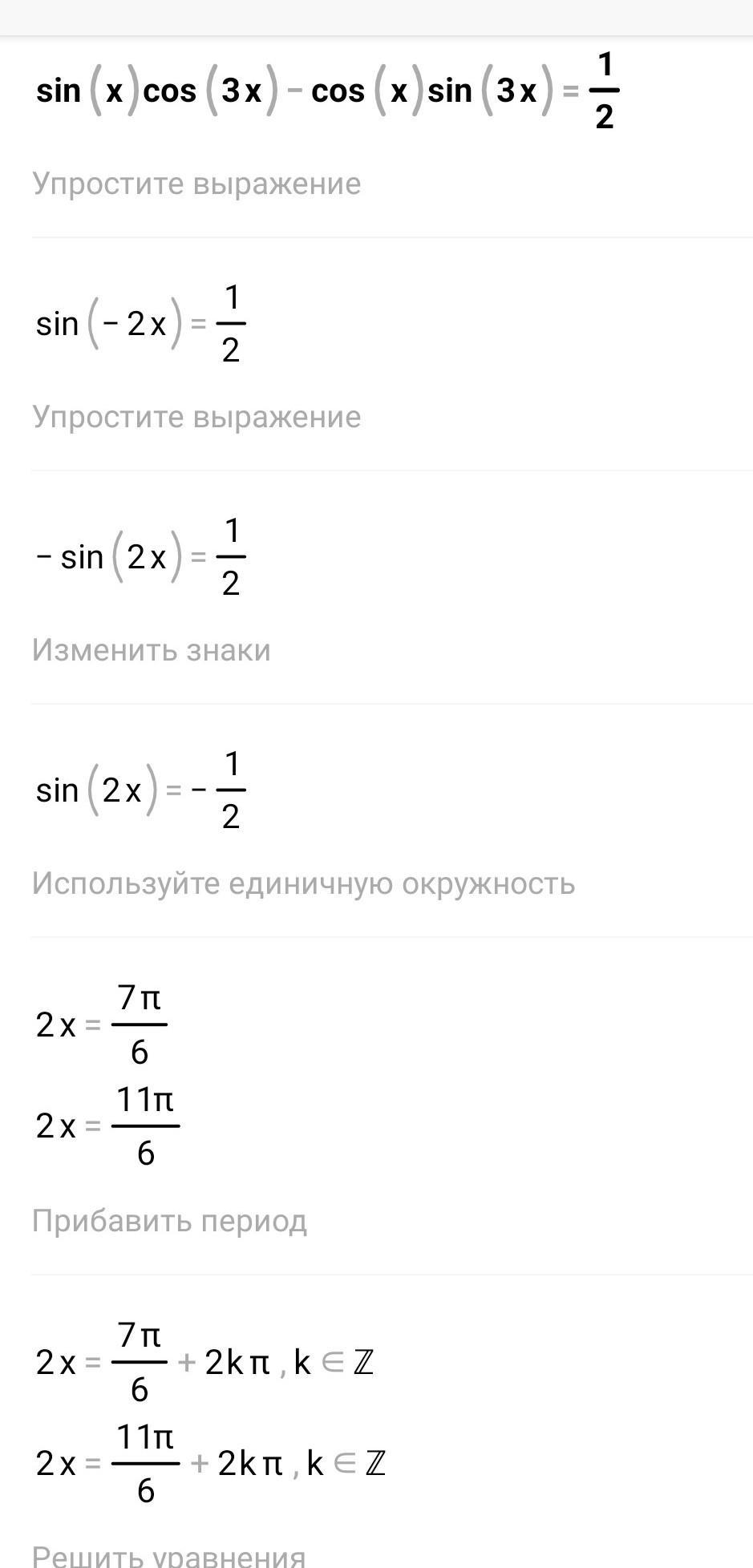
Task: Open the 'Прибавить период' step explanation
Action: click(x=169, y=1221)
